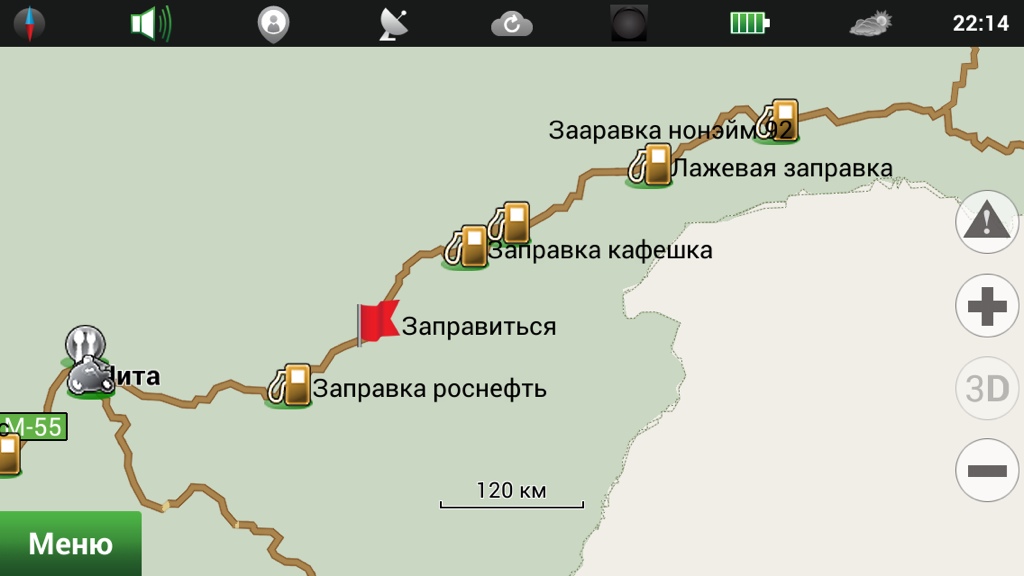Zoom out with the minus button
Image resolution: width=1024 pixels, height=576 pixels.
click(x=987, y=470)
